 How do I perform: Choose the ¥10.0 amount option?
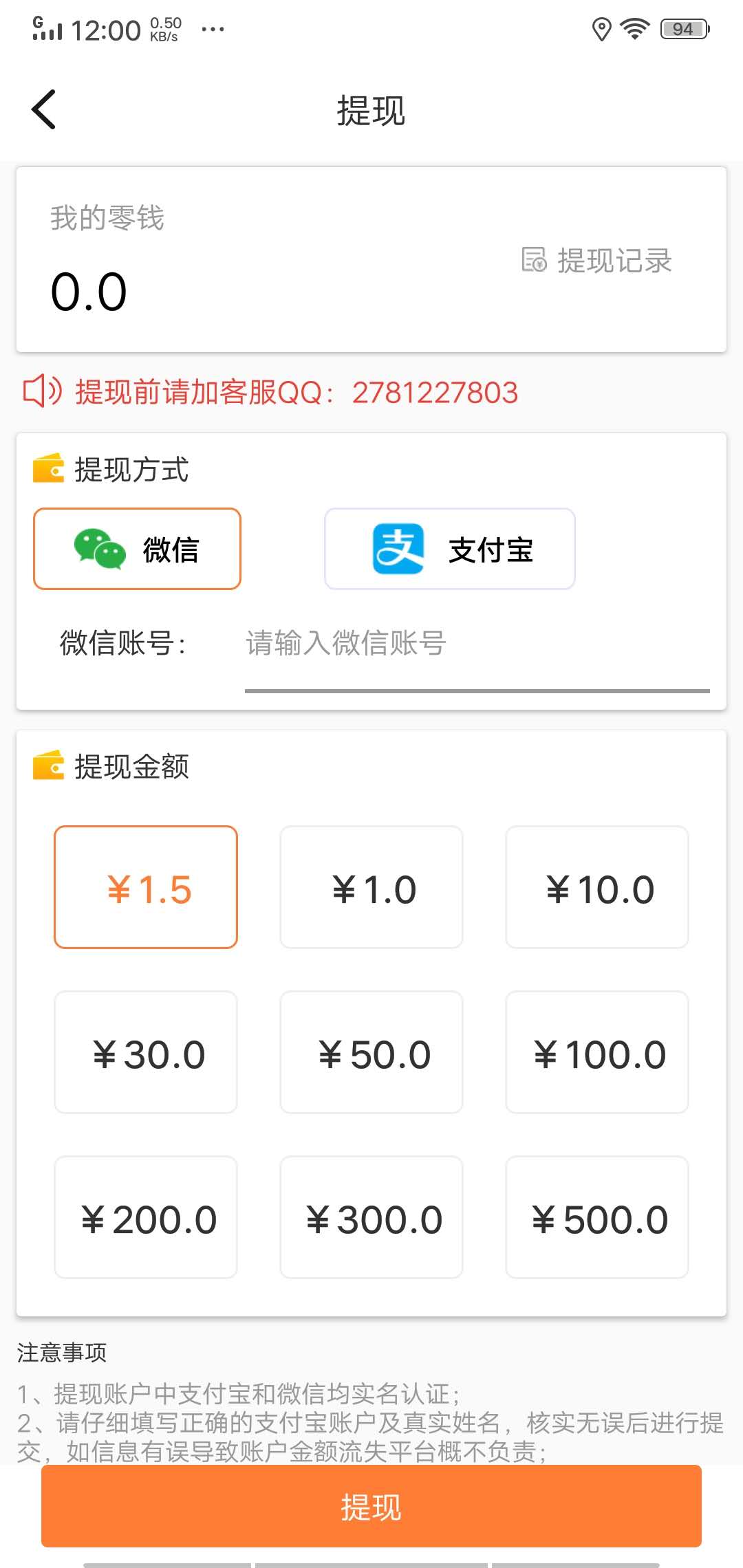(x=597, y=887)
